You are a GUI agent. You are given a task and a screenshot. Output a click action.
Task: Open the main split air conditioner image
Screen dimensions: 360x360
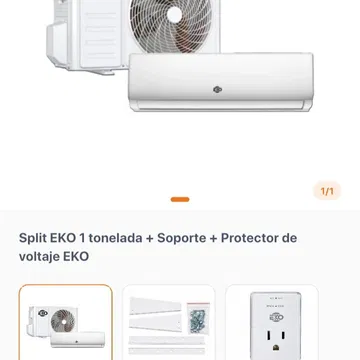pyautogui.click(x=180, y=56)
